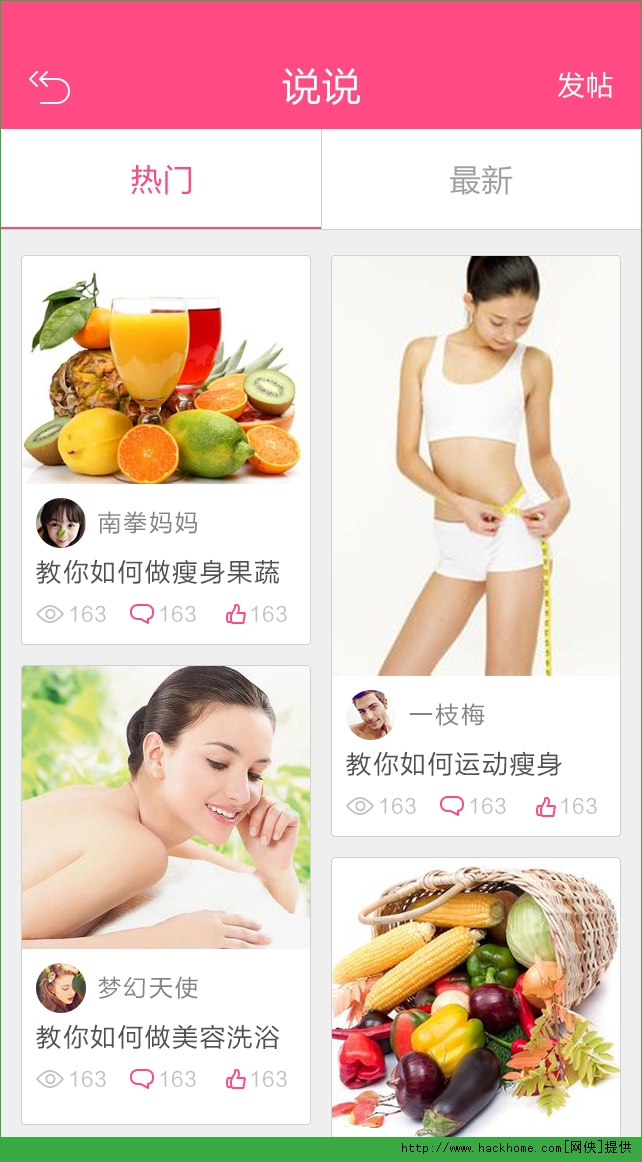Screen dimensions: 642x1162
Task: Open the 教你如何做瘦身果蔬 post
Action: pos(158,572)
